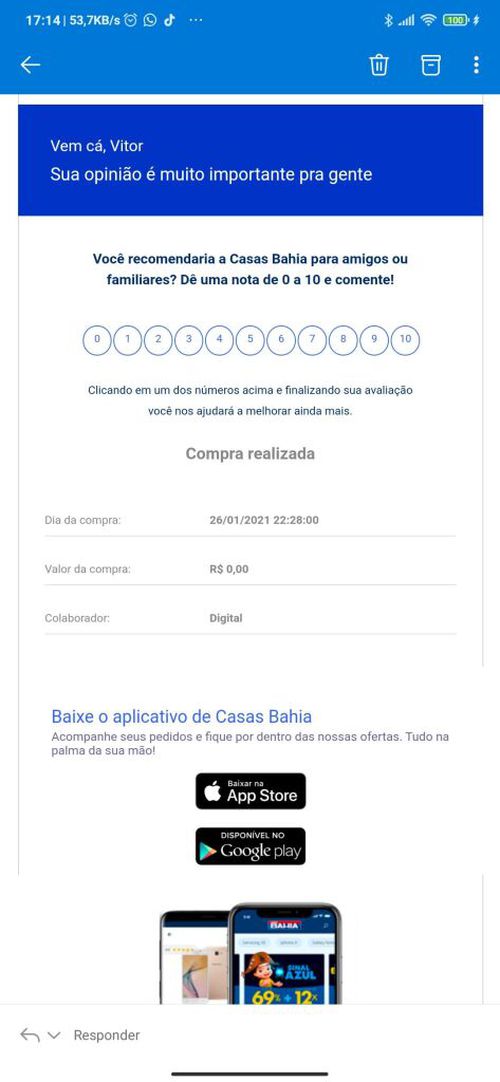Open the Baixar na App Store badge

tap(250, 791)
